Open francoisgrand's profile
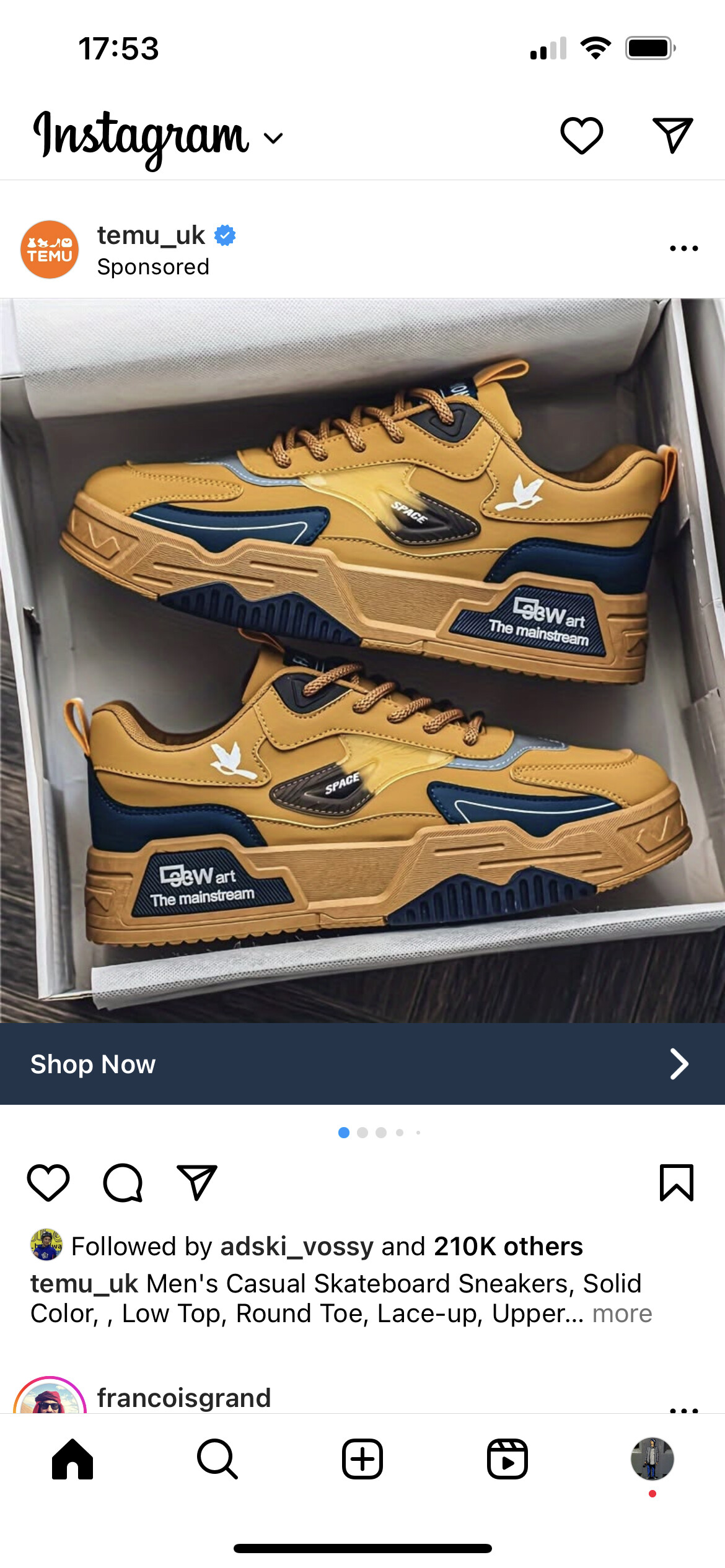The width and height of the screenshot is (725, 1568). (184, 1398)
